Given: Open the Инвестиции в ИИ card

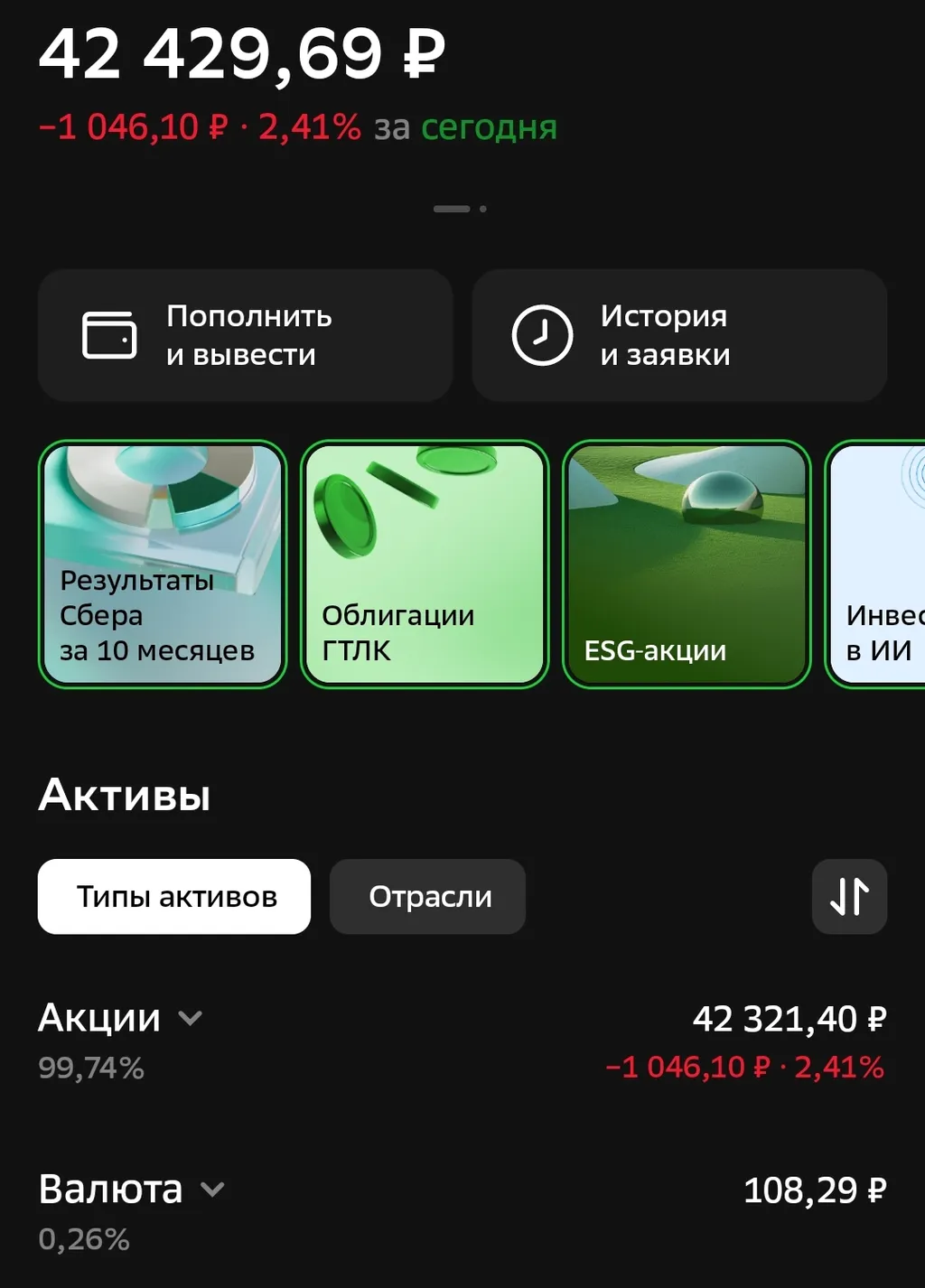Looking at the screenshot, I should 878,565.
